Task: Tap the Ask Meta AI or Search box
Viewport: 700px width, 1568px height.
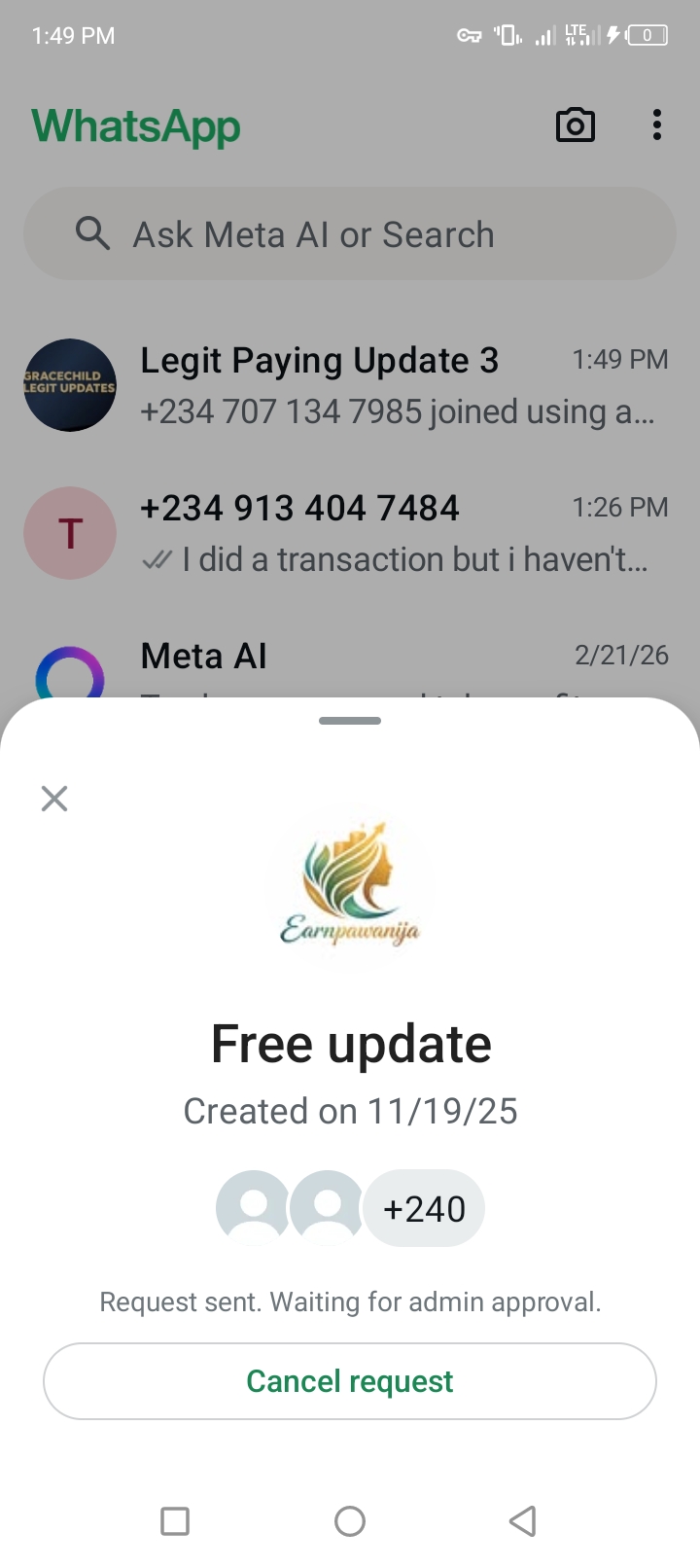Action: [350, 234]
